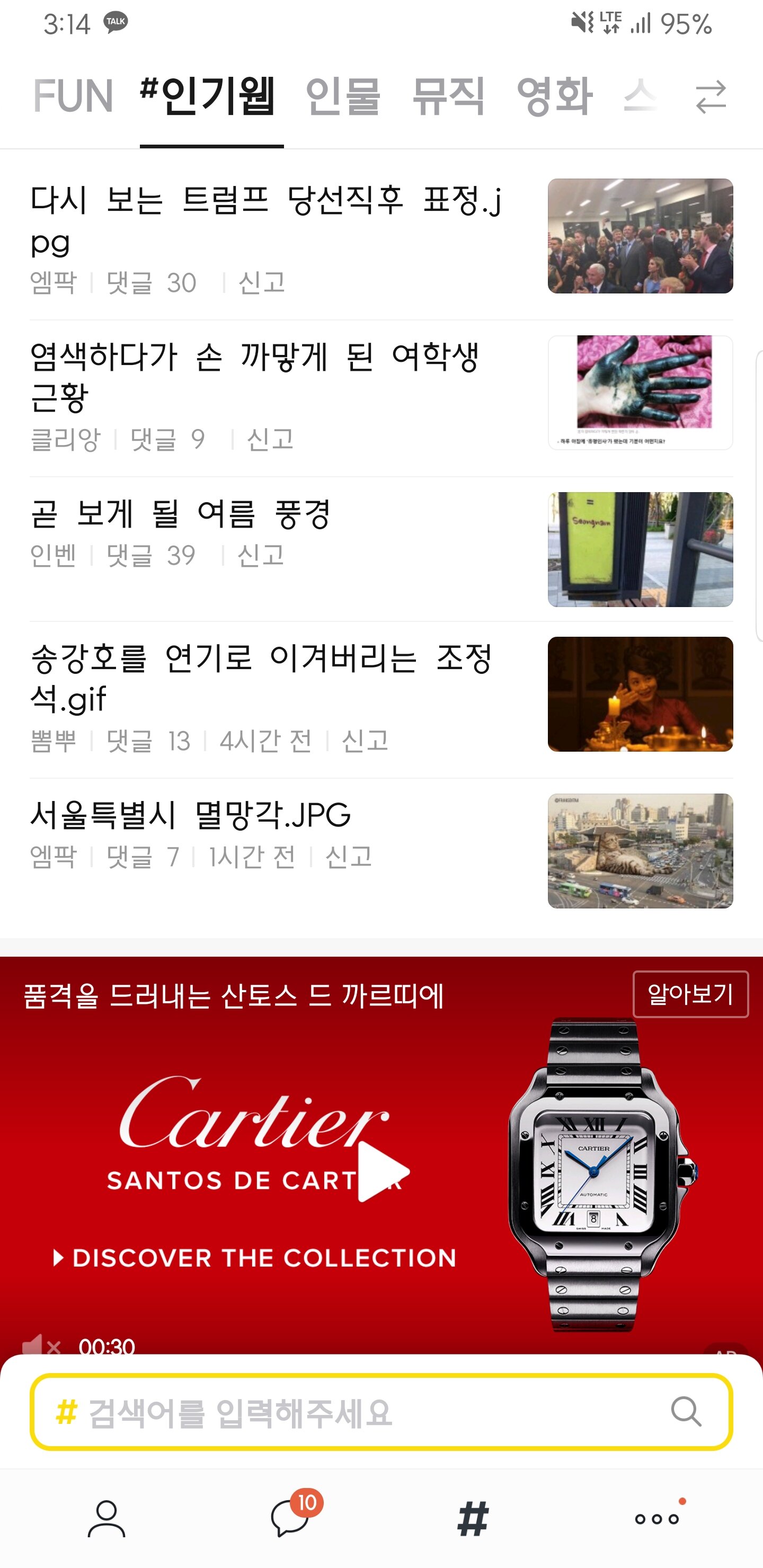Play the Cartier video ad
Screen dimensions: 763x1568
[x=383, y=1171]
